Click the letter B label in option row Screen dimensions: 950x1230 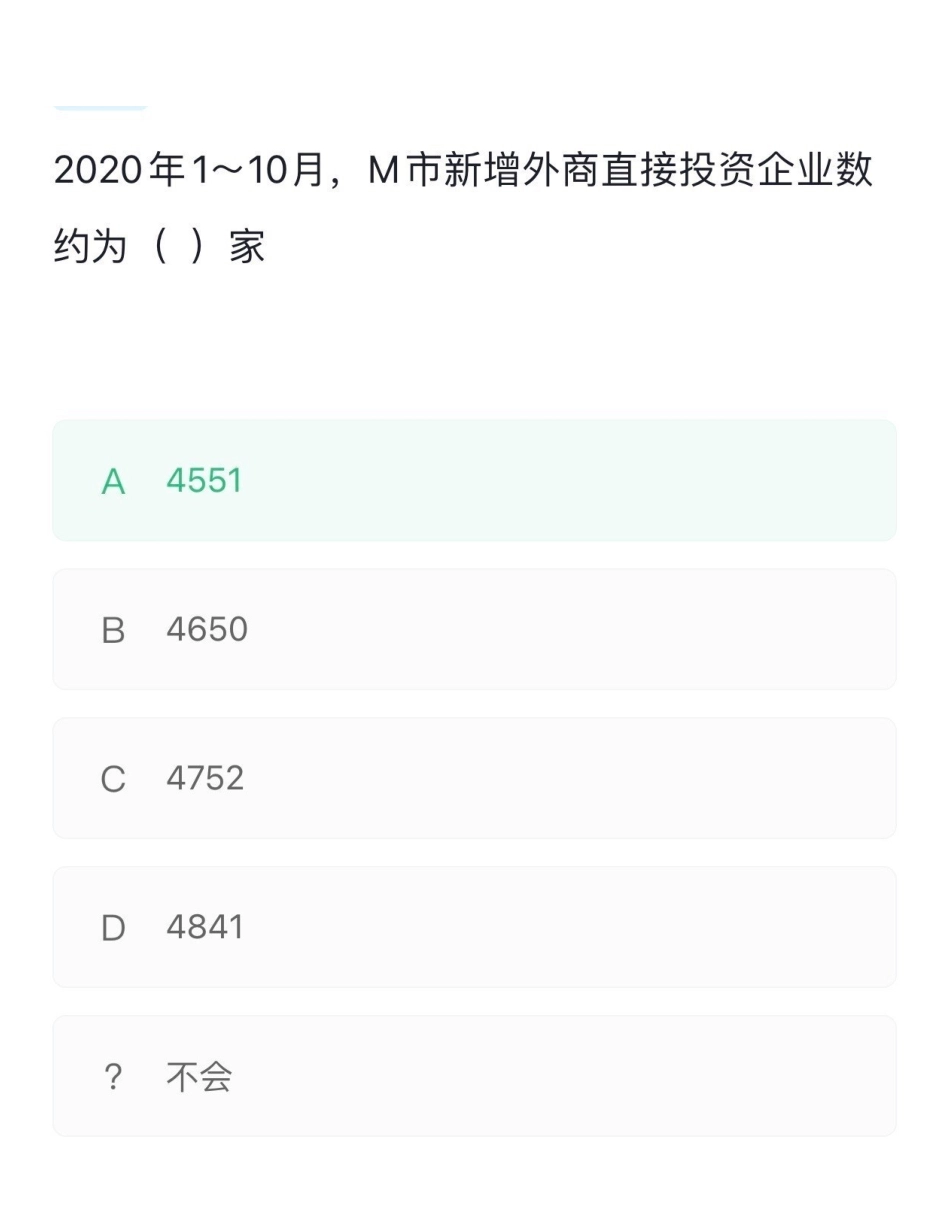[113, 629]
